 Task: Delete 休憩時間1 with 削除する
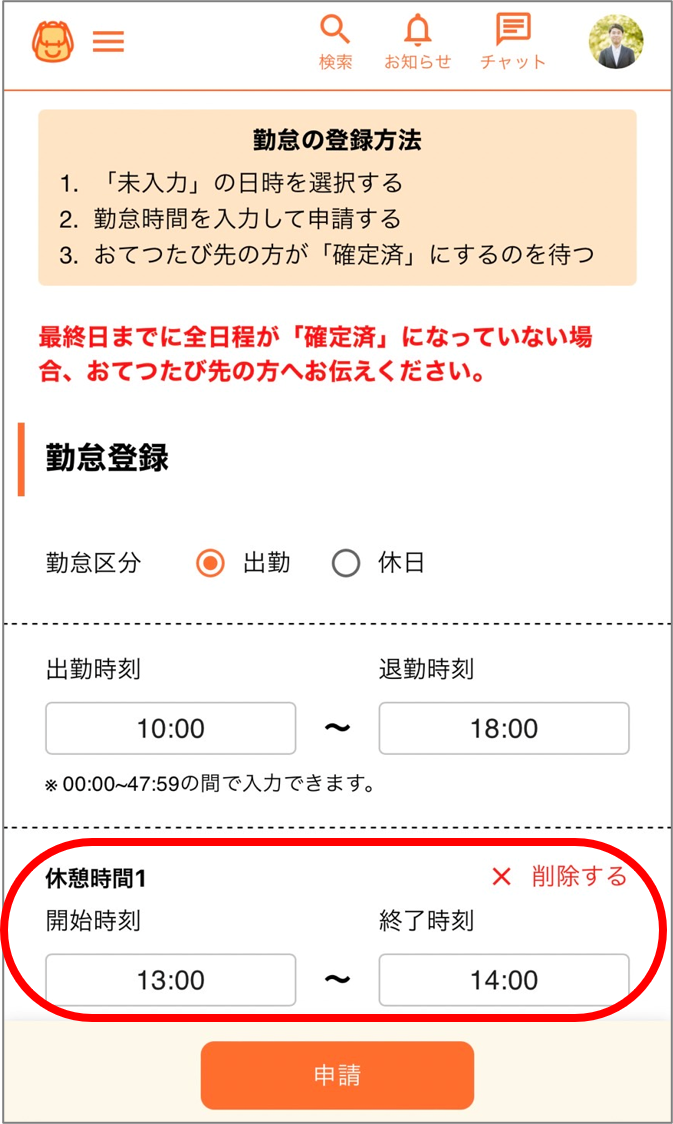[560, 877]
